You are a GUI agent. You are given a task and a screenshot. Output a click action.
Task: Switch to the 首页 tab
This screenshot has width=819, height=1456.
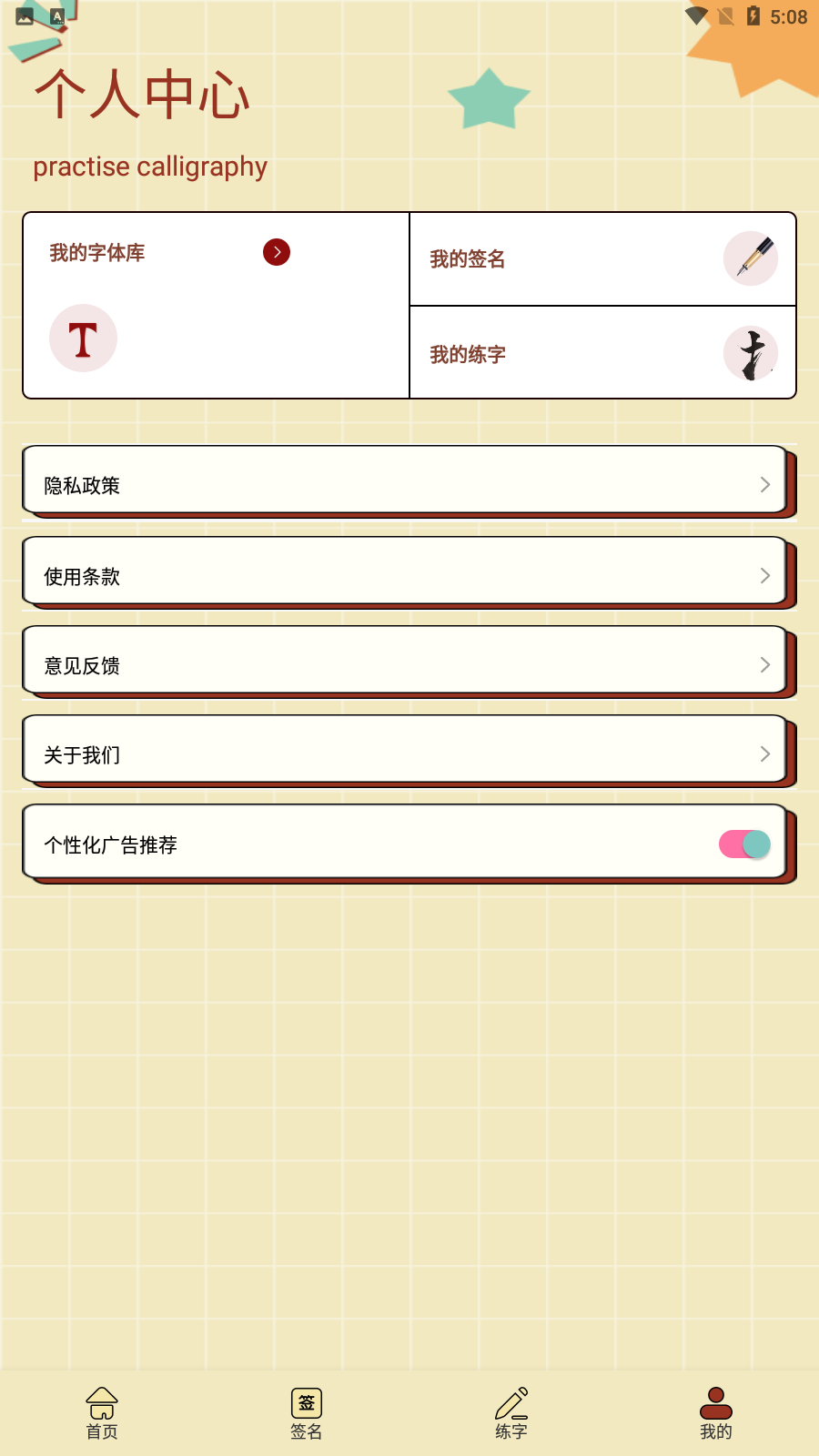click(x=102, y=1413)
